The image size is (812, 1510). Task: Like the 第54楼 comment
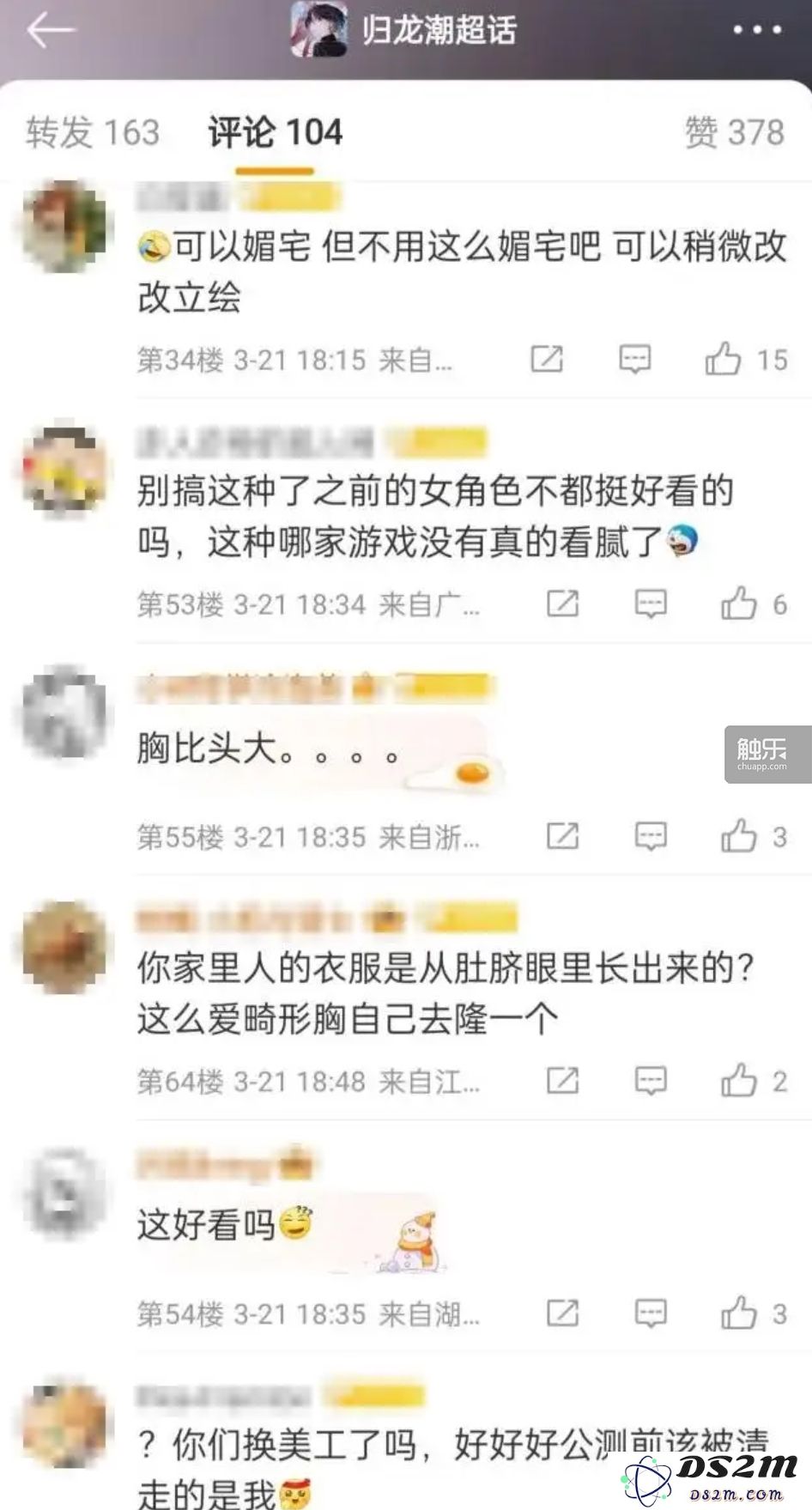tap(739, 1313)
